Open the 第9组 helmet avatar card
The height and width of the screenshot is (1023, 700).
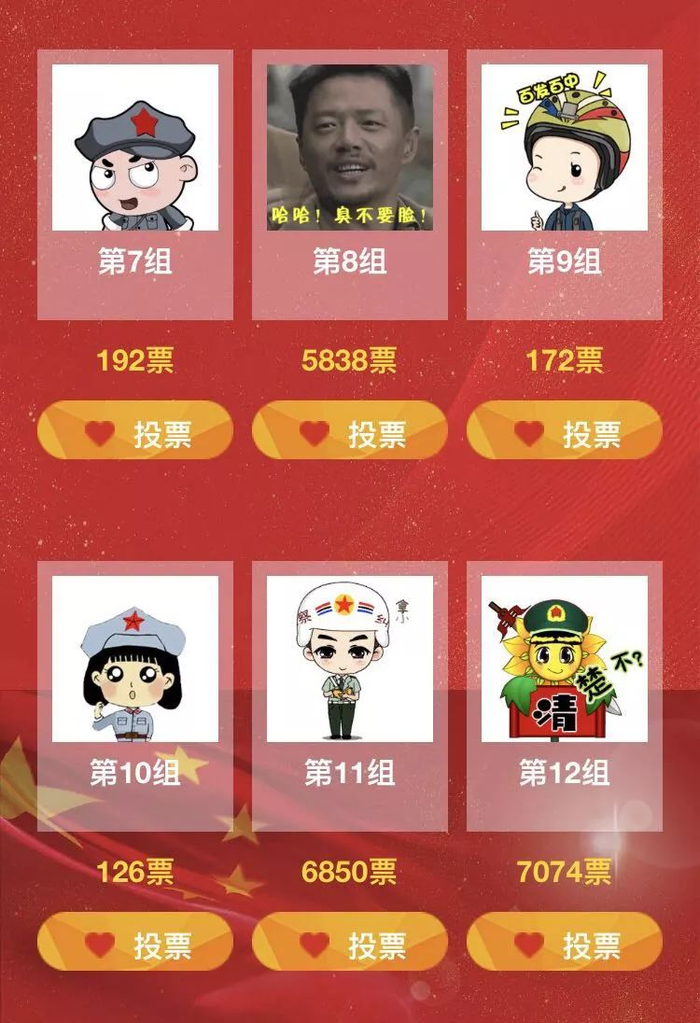point(564,184)
